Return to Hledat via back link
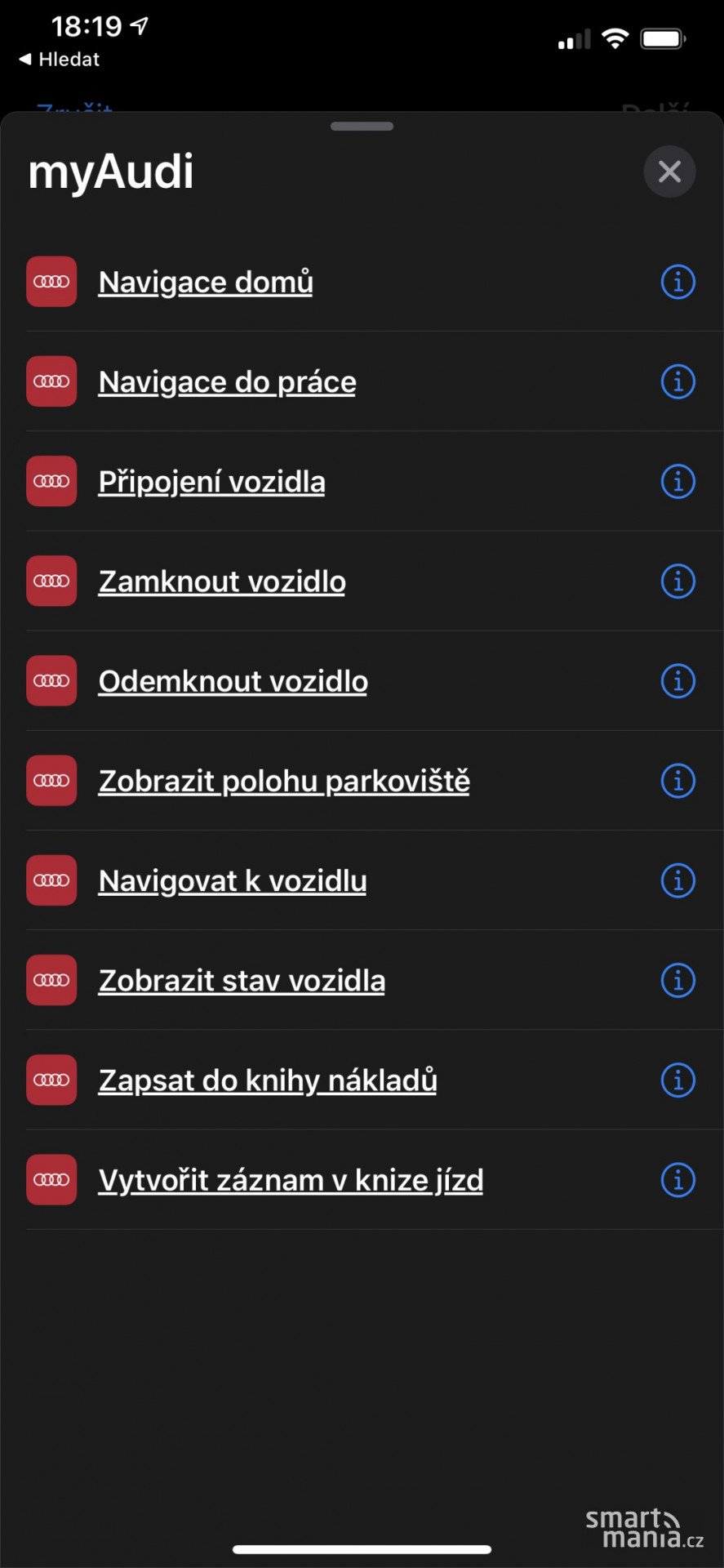Image resolution: width=724 pixels, height=1568 pixels. pyautogui.click(x=59, y=59)
